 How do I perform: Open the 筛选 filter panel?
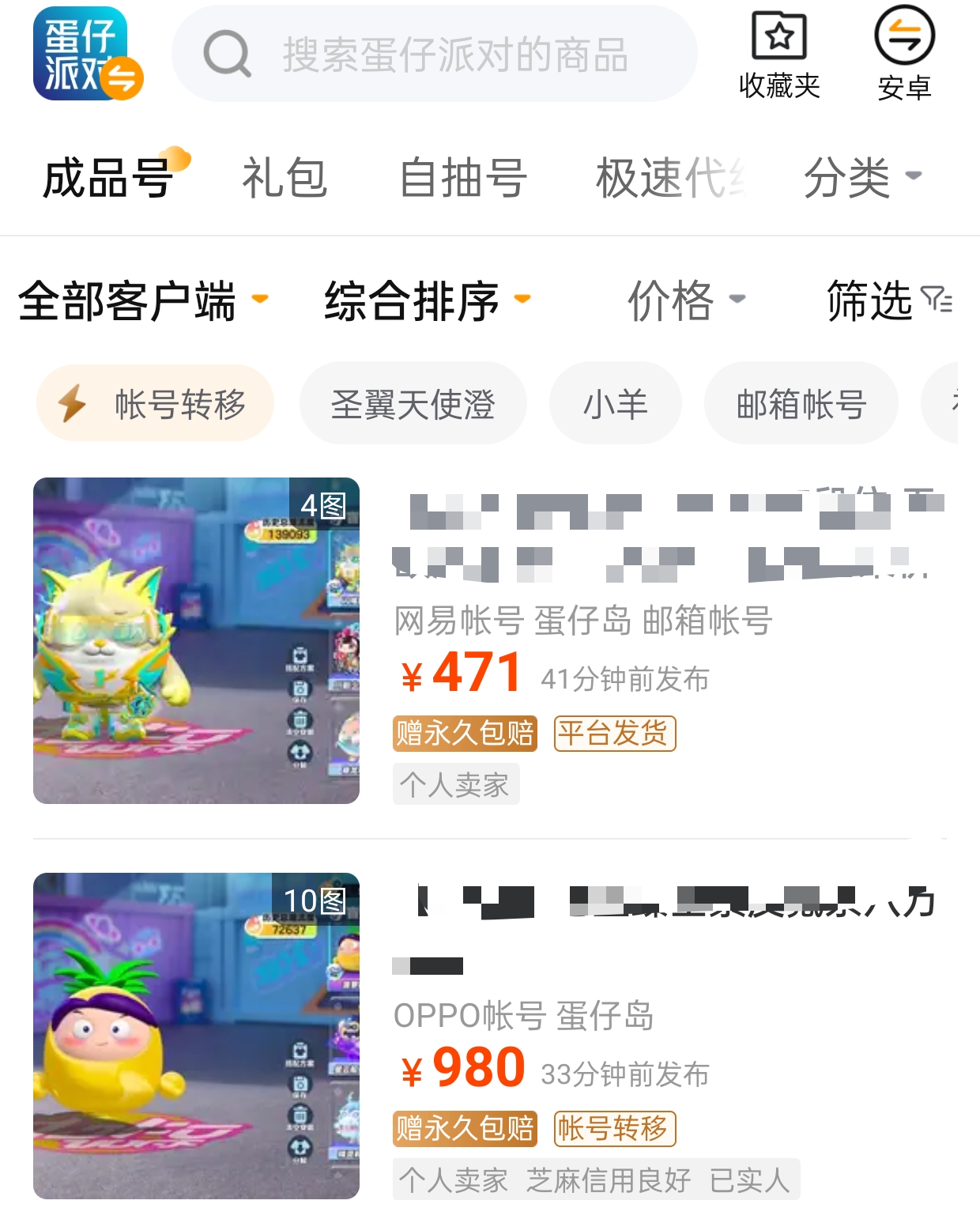pos(888,300)
